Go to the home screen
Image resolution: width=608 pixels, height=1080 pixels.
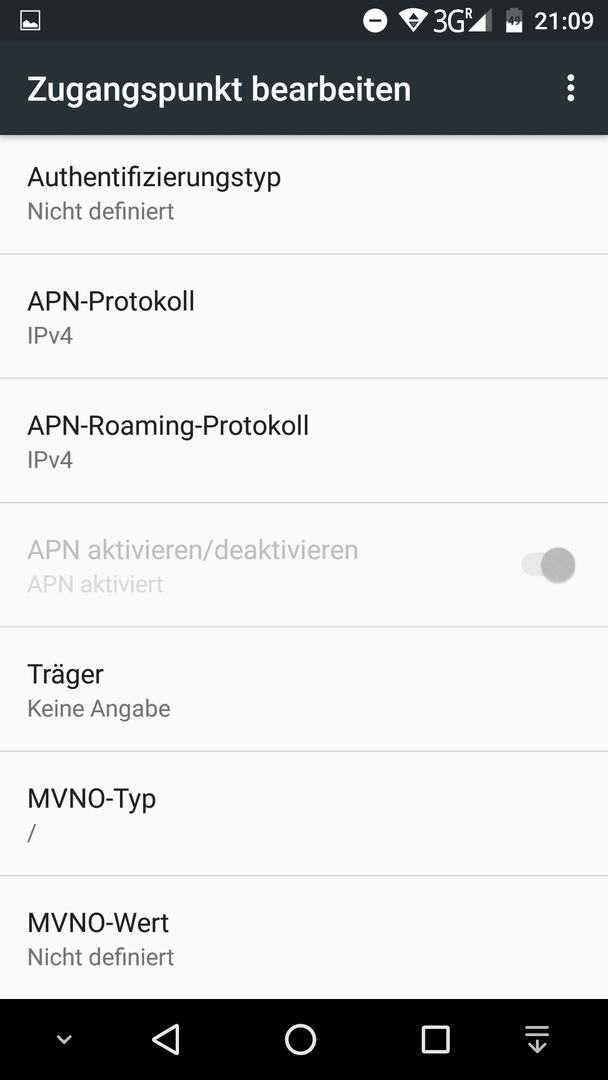pyautogui.click(x=301, y=1039)
